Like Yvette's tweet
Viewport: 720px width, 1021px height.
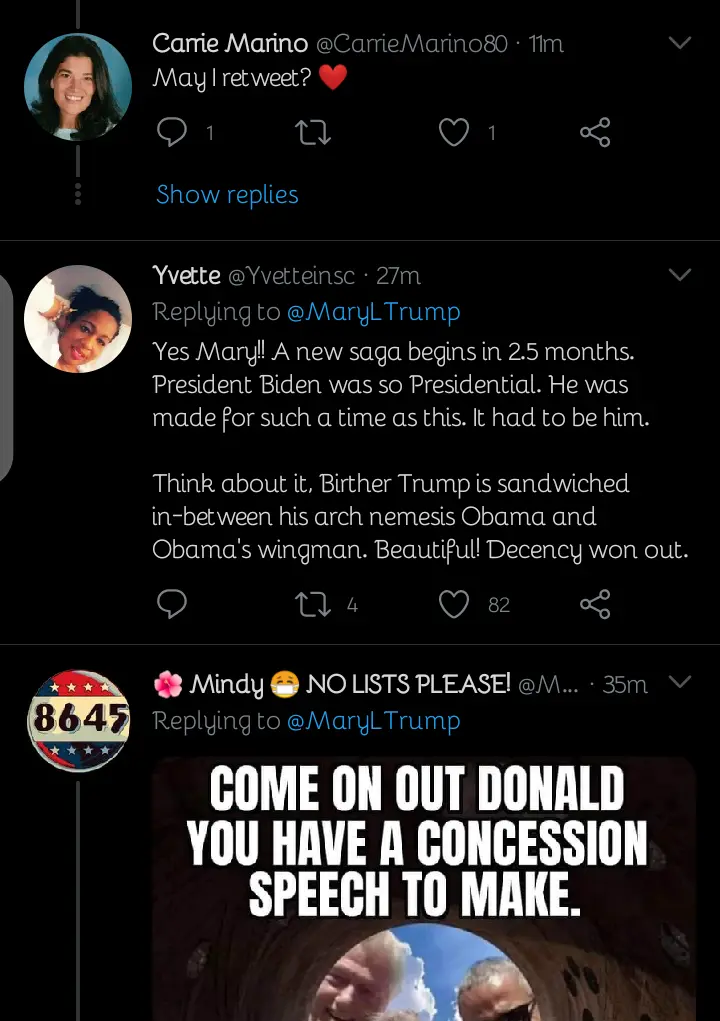coord(454,604)
